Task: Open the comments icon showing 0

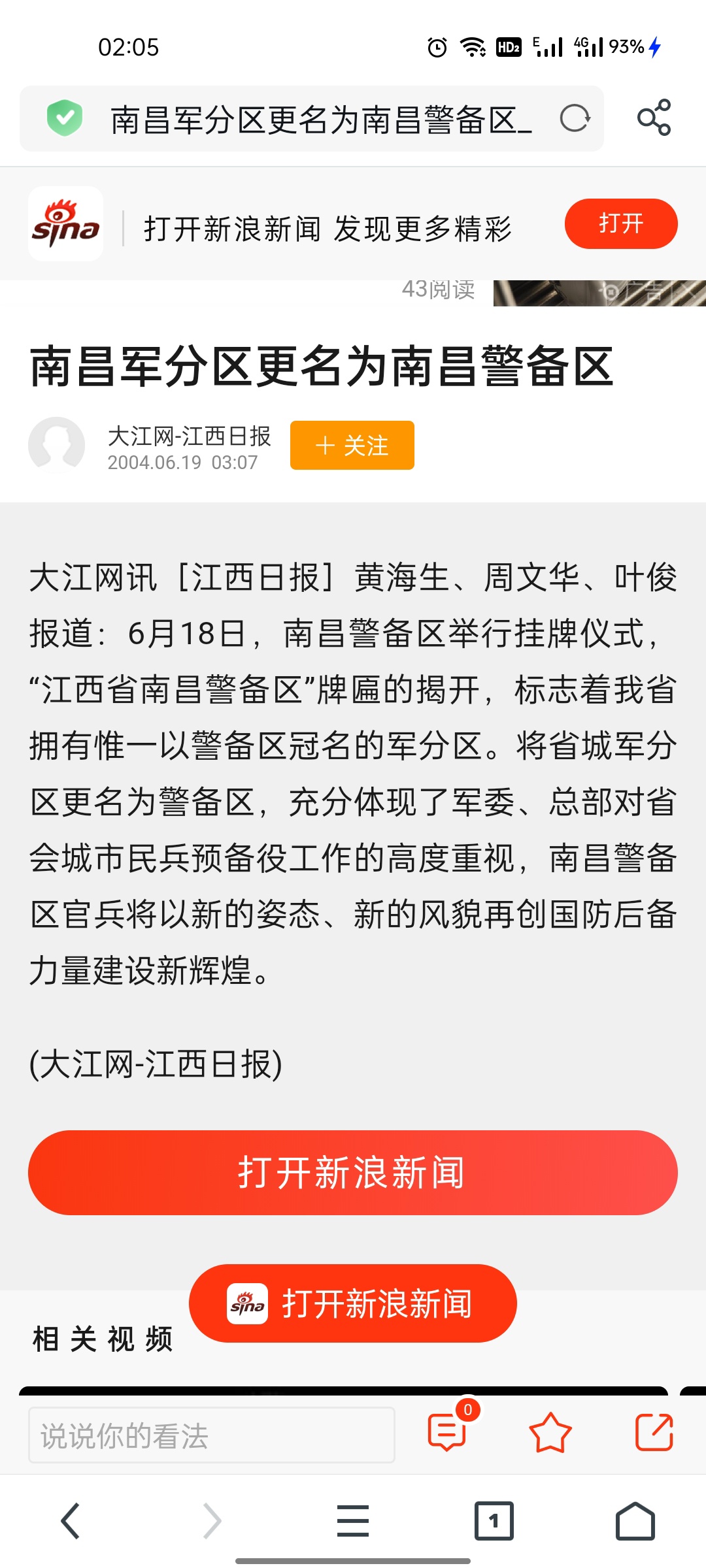Action: 448,1431
